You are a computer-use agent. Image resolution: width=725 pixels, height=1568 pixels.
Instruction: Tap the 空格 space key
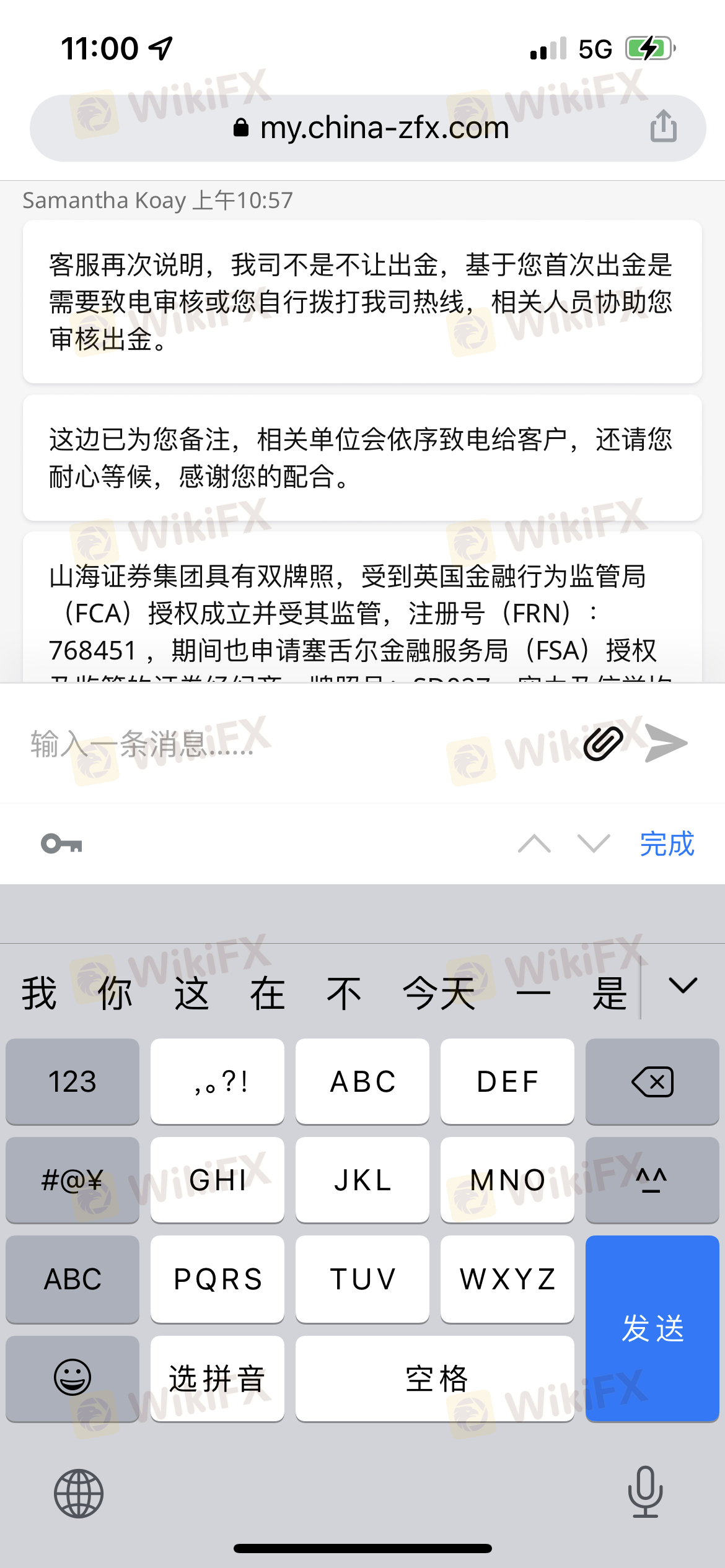point(435,1379)
